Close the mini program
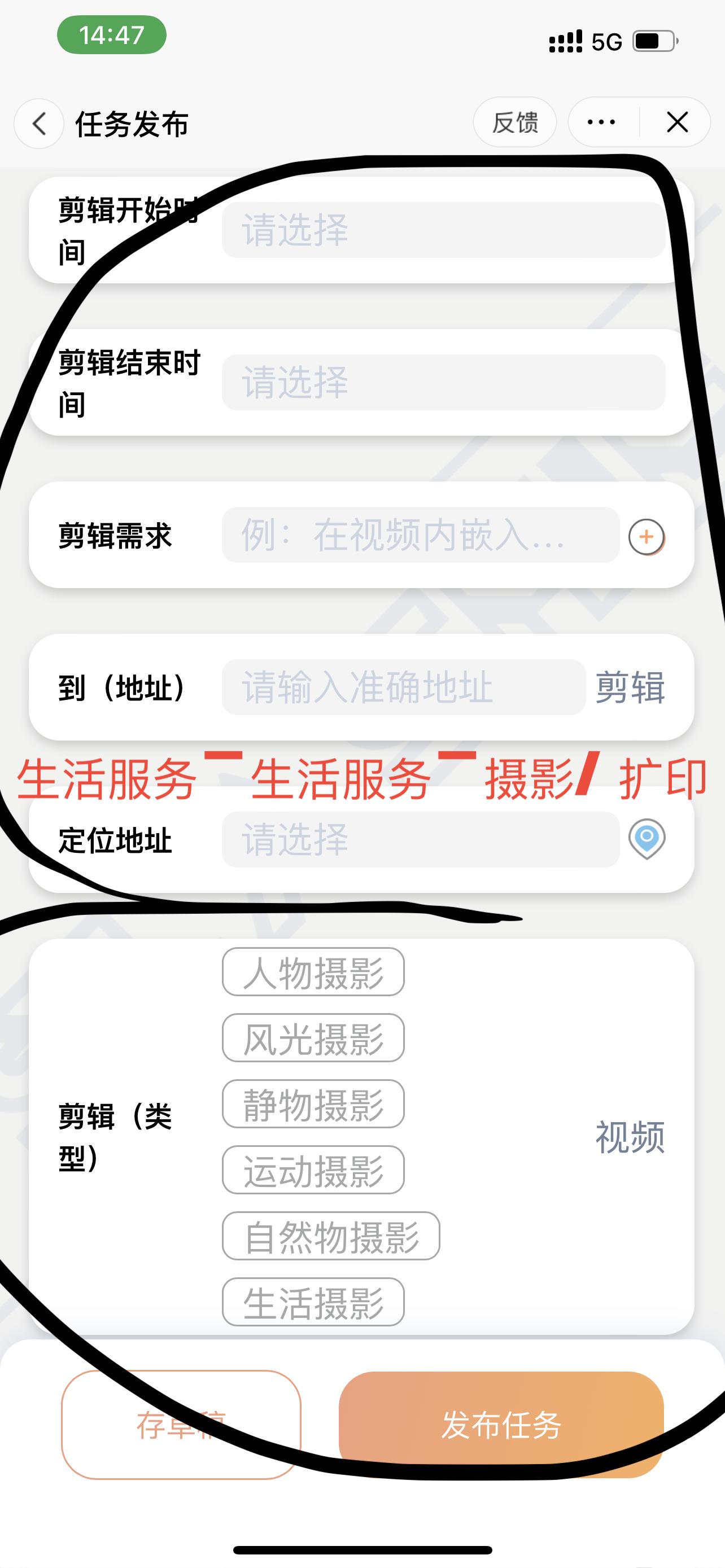The height and width of the screenshot is (1568, 725). tap(677, 122)
